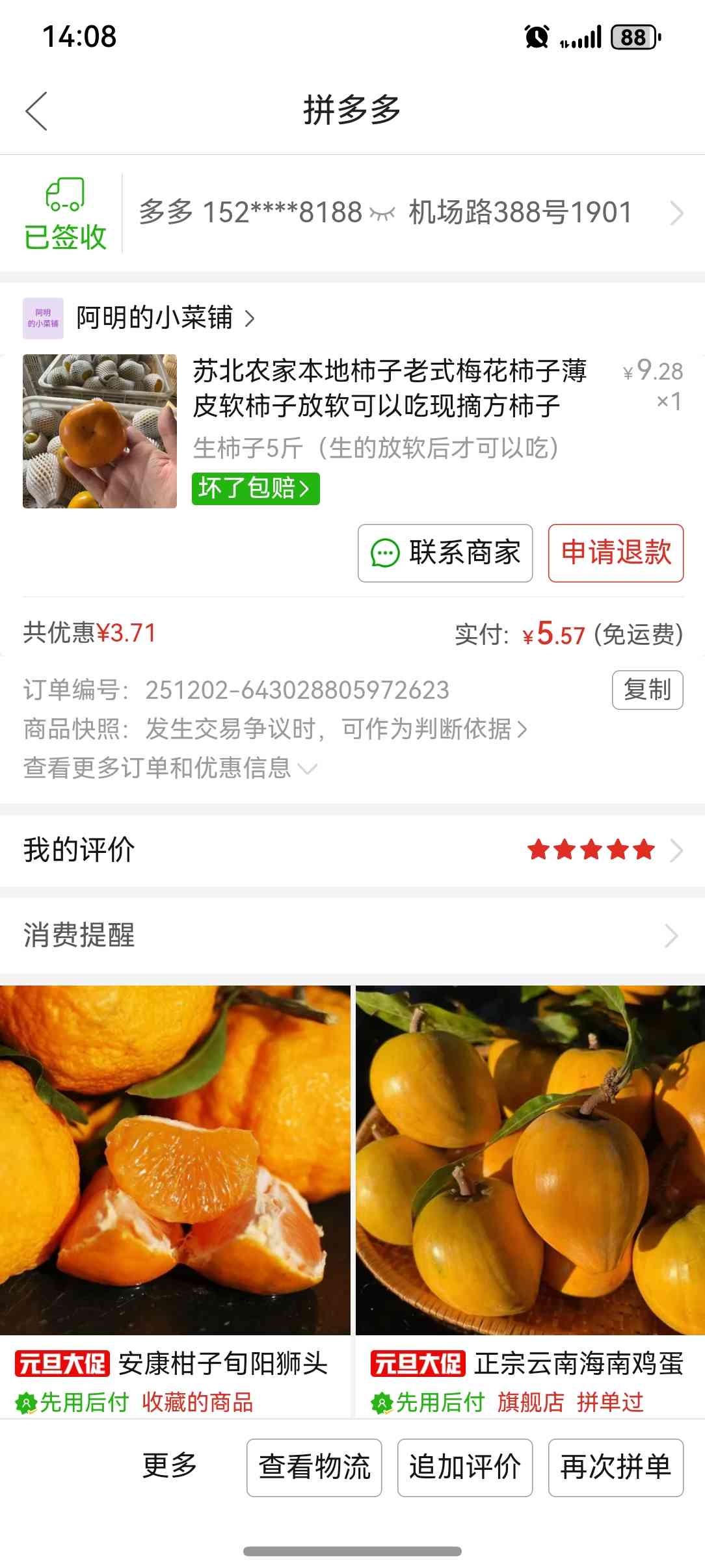Expand 查看更多订单和优惠信息
The width and height of the screenshot is (705, 1568).
click(x=170, y=768)
